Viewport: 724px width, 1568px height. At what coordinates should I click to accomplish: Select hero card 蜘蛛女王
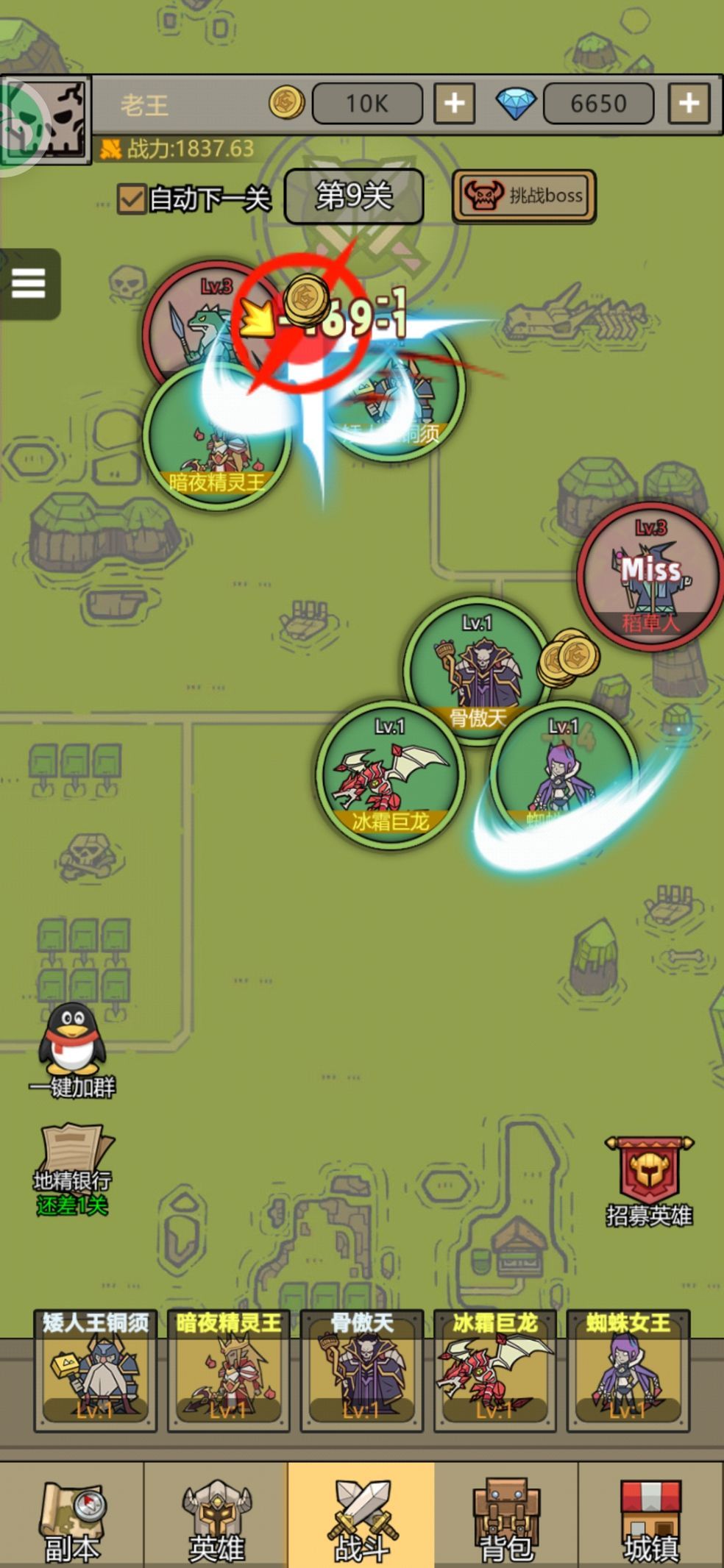[x=628, y=1371]
